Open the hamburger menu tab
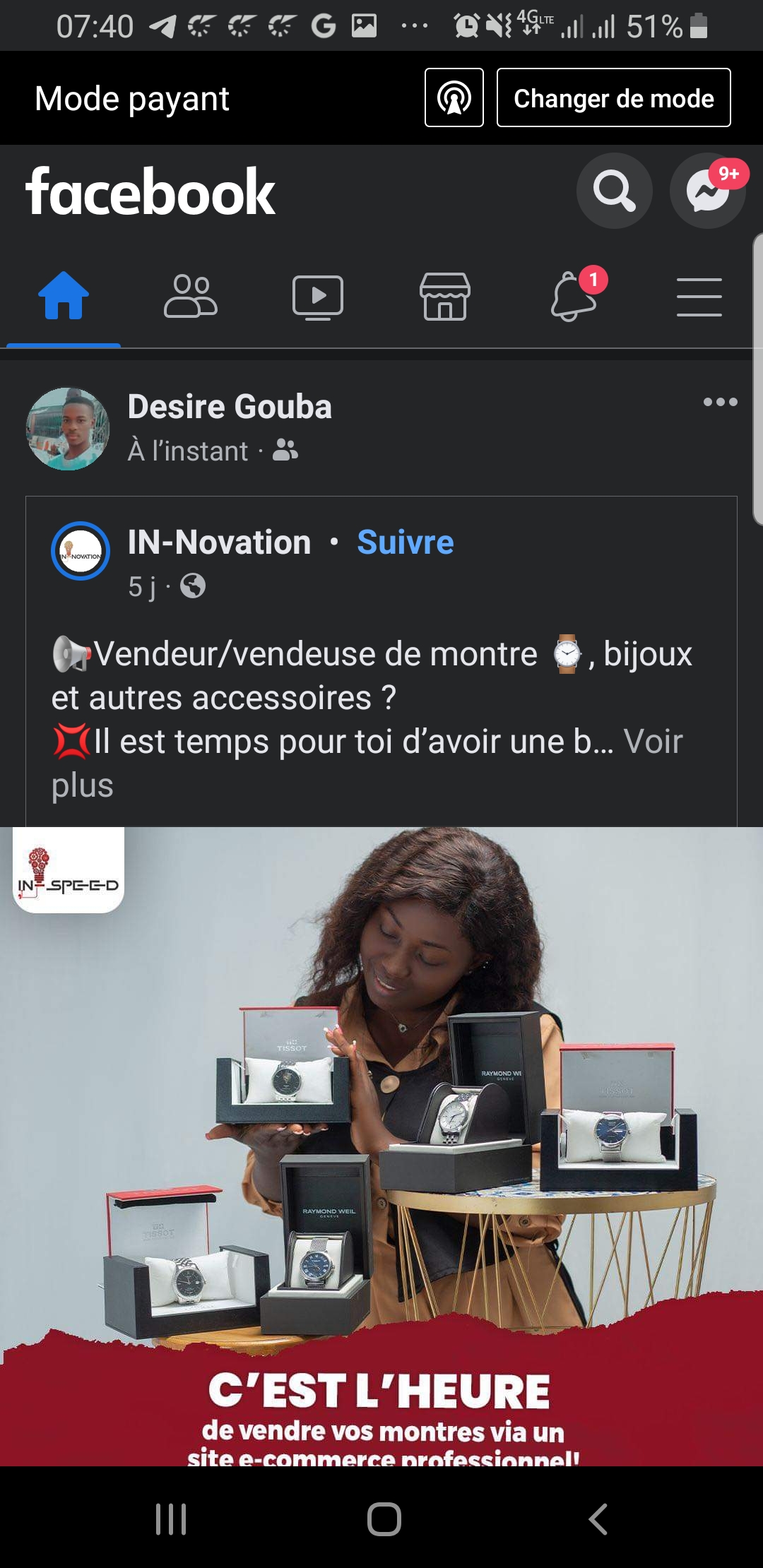The width and height of the screenshot is (763, 1568). 699,297
